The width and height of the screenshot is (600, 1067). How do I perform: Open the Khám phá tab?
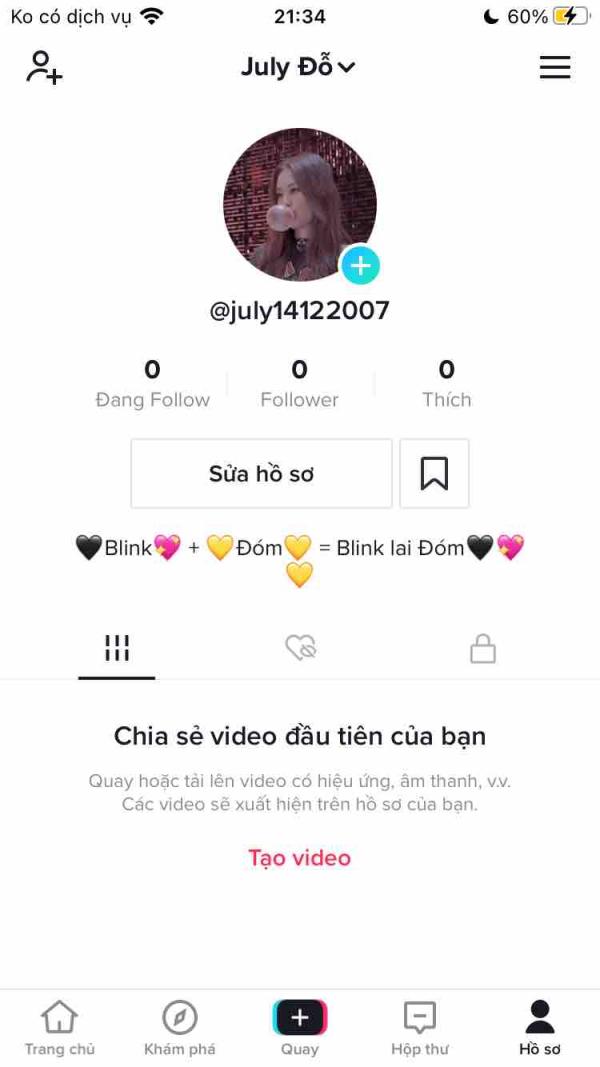click(x=180, y=1028)
